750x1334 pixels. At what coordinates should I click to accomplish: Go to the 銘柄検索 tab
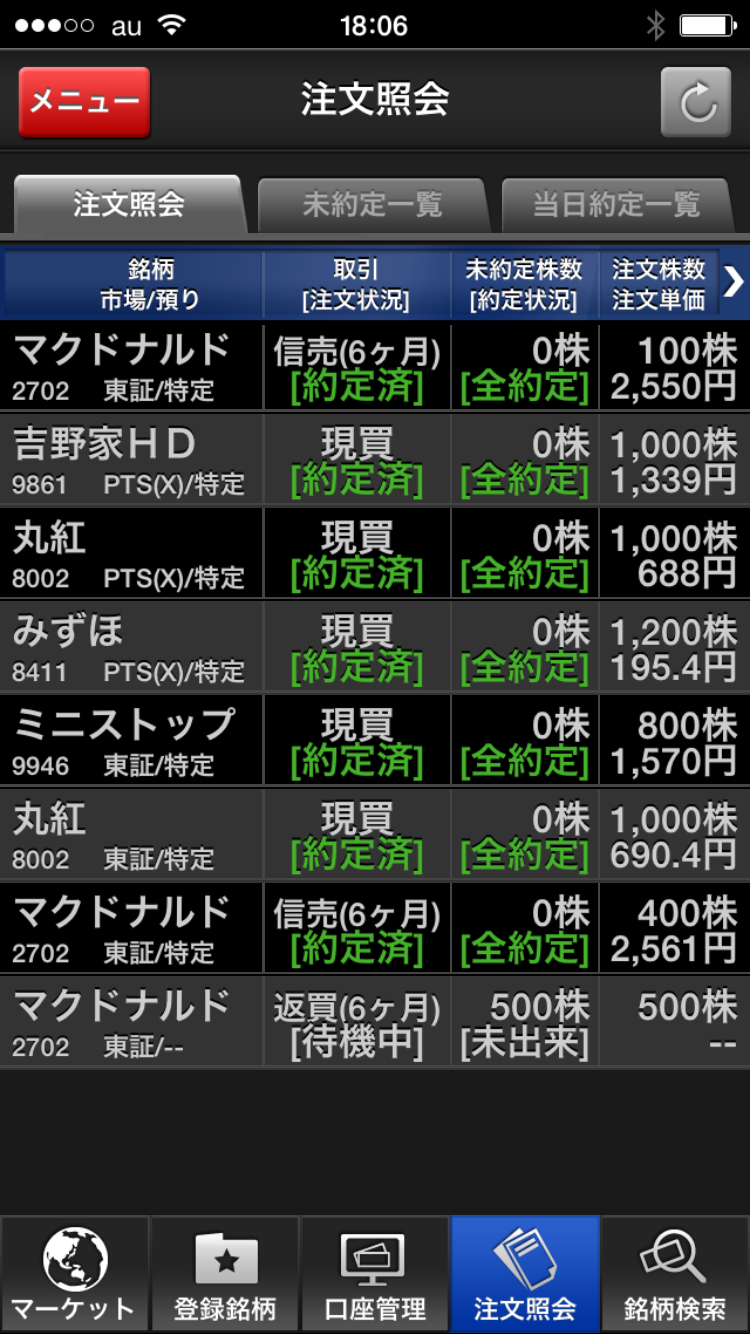[x=675, y=1274]
